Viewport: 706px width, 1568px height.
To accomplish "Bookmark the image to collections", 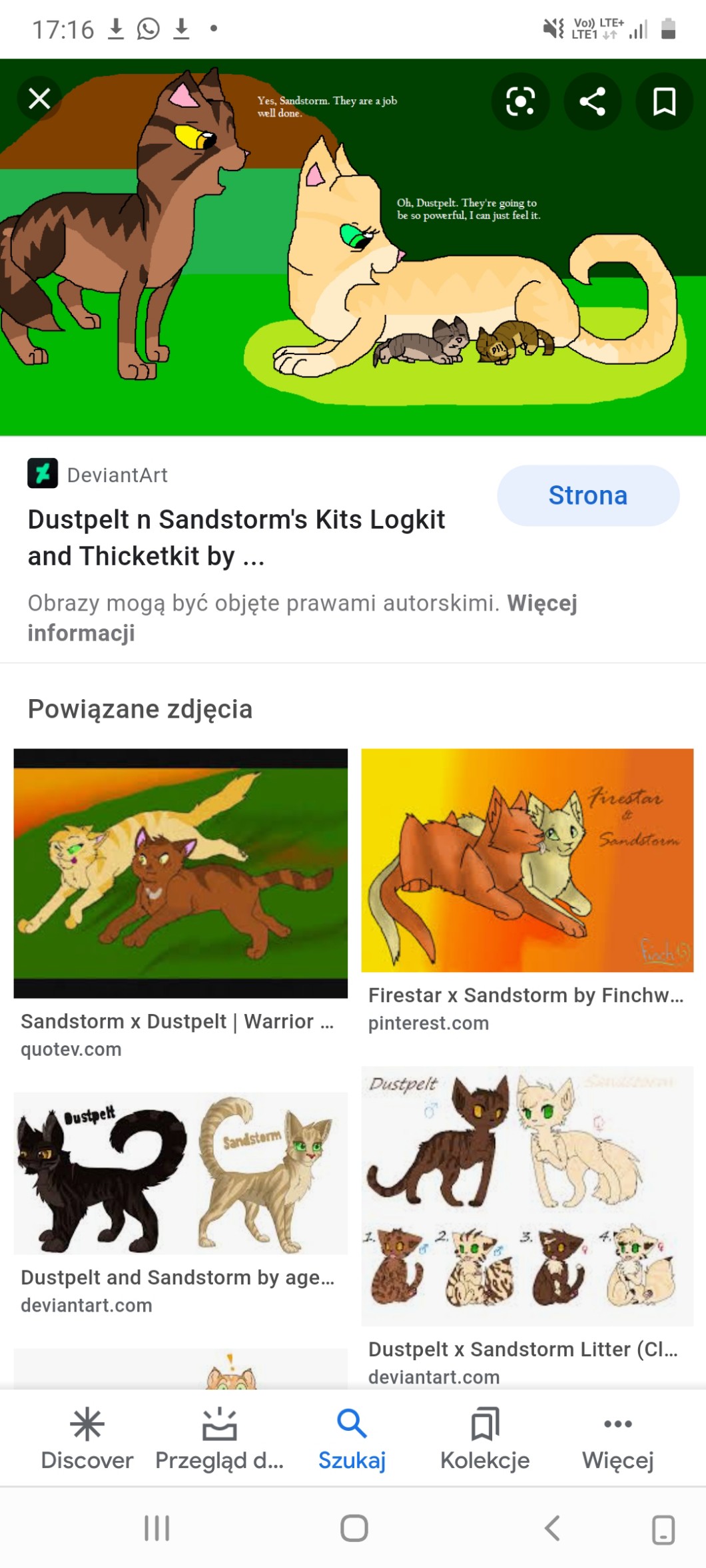I will [x=664, y=102].
